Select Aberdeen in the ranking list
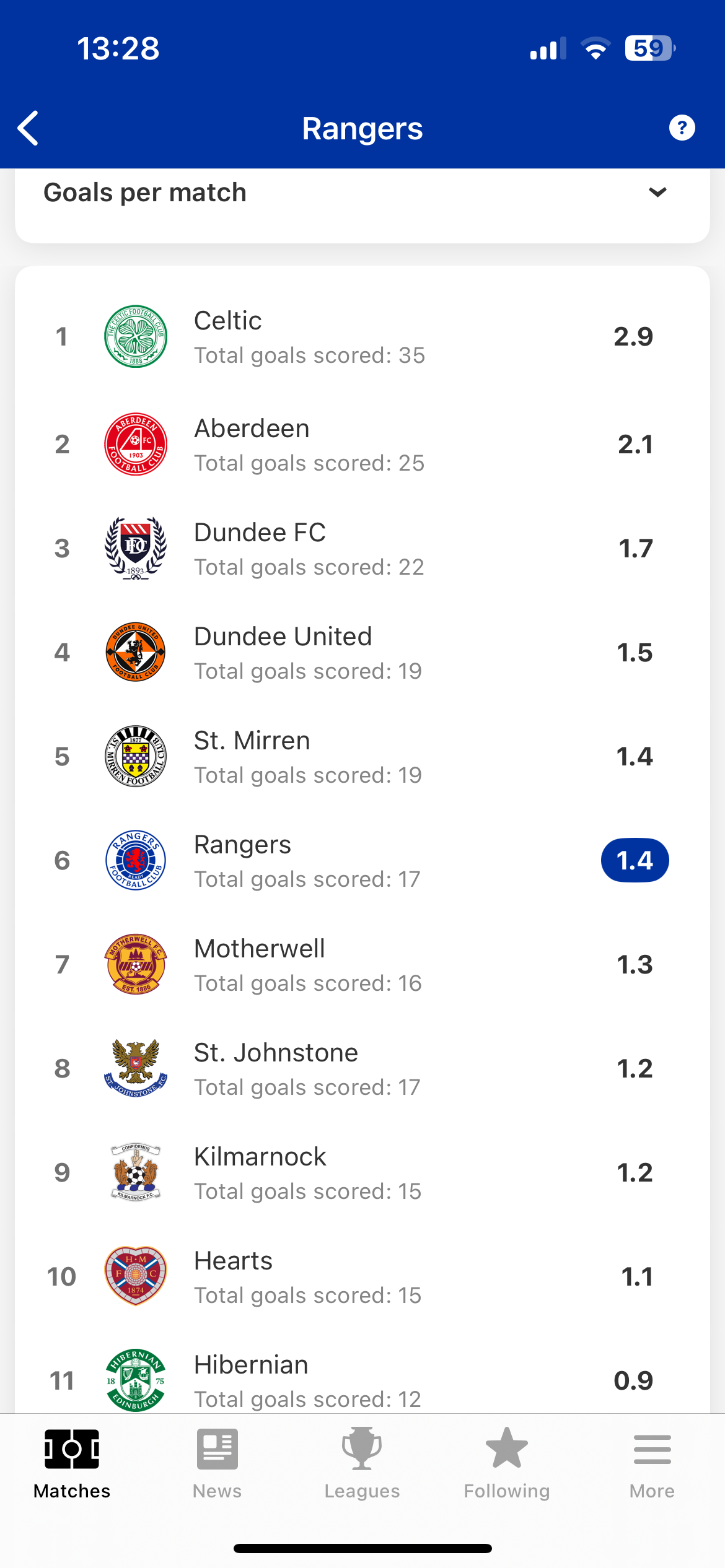Image resolution: width=725 pixels, height=1568 pixels. [362, 445]
